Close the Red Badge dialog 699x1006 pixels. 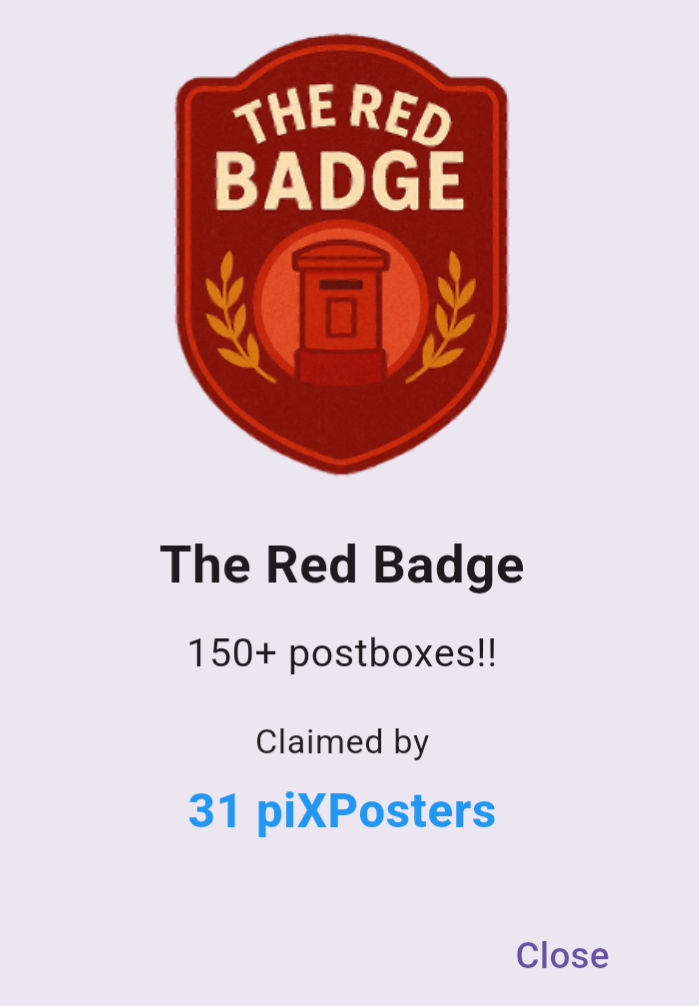(x=562, y=954)
